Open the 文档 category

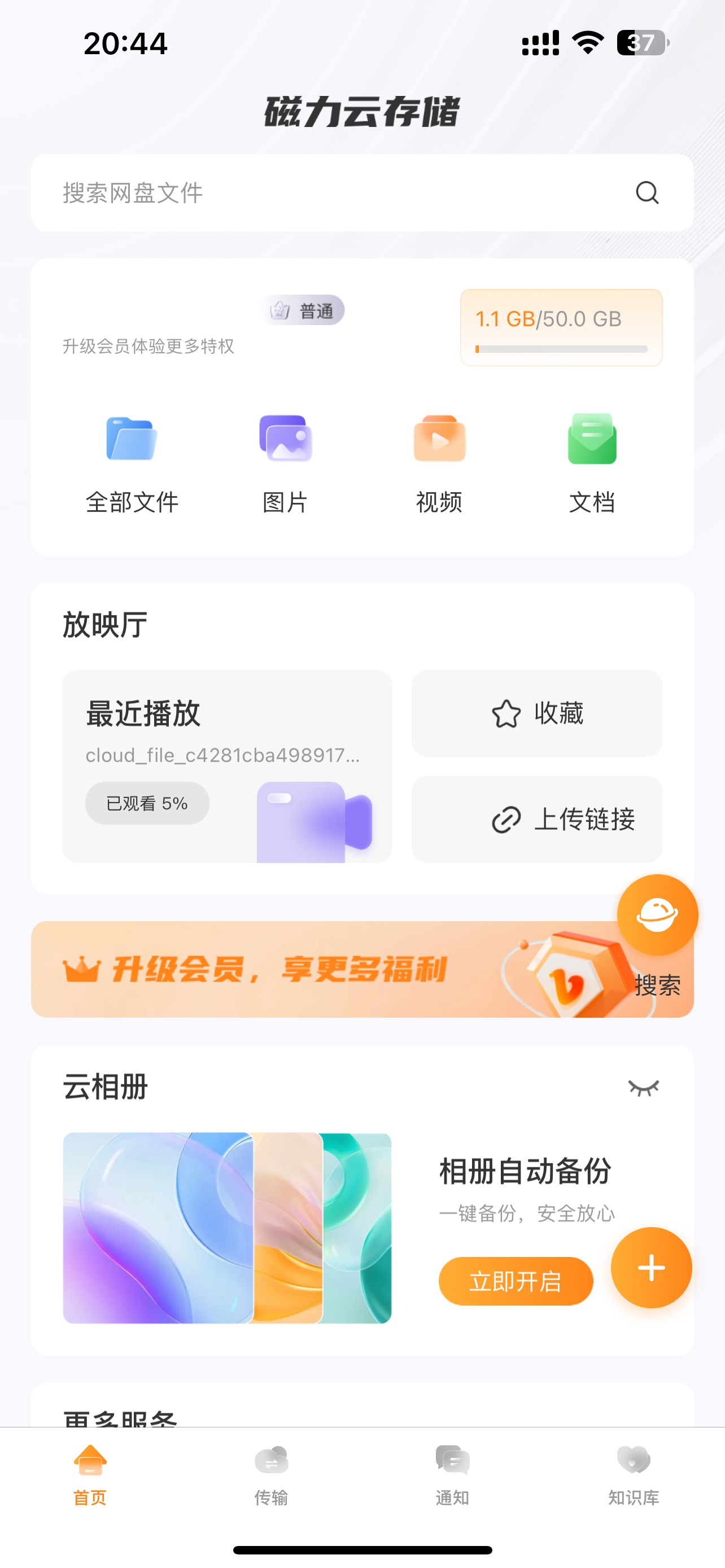coord(592,464)
